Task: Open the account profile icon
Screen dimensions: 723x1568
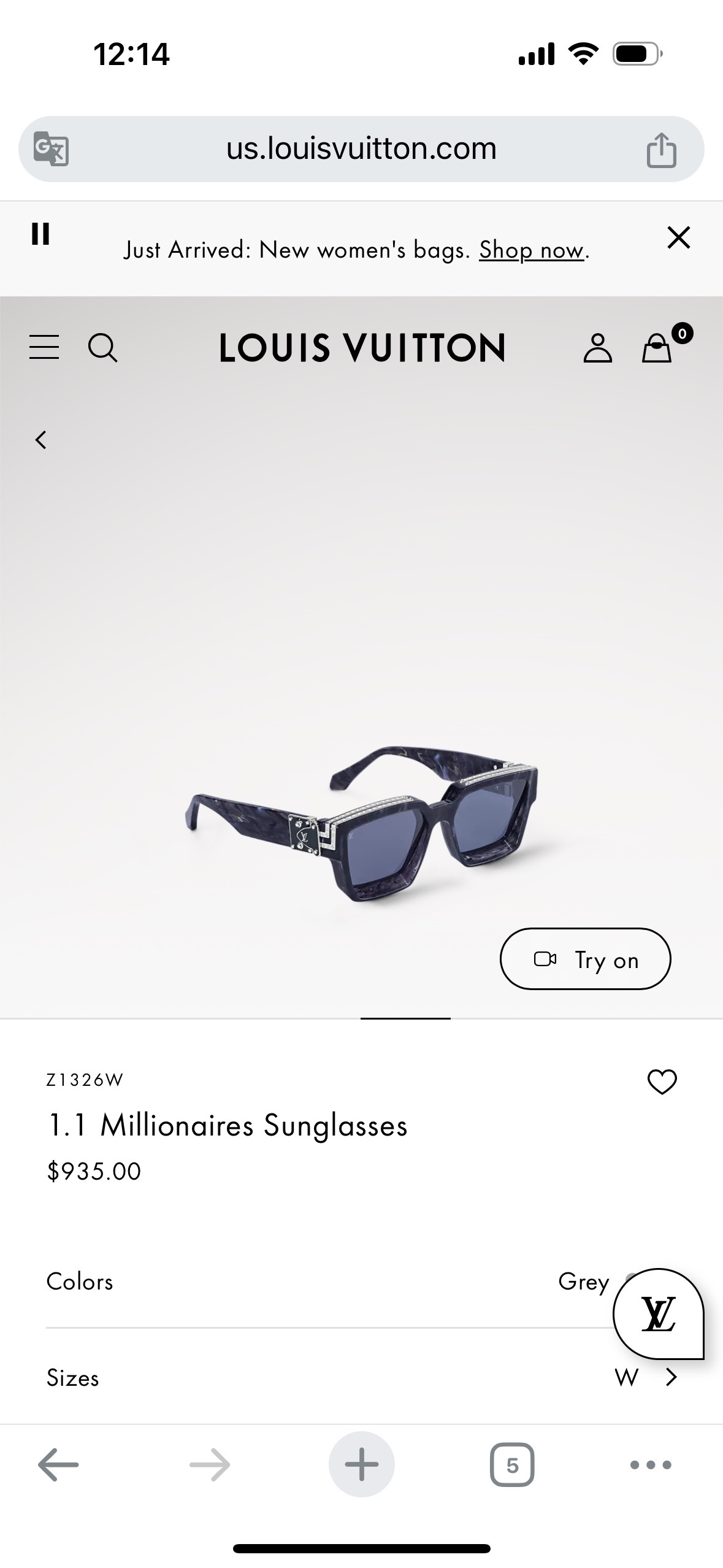Action: pos(597,348)
